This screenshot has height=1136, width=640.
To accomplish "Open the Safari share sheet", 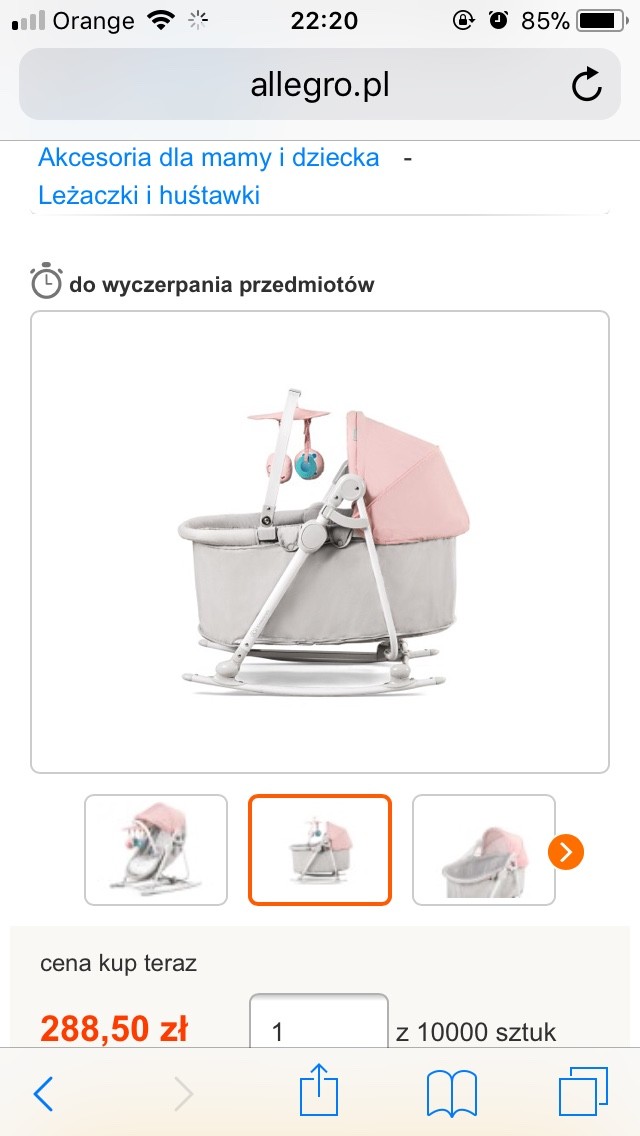I will [319, 1090].
